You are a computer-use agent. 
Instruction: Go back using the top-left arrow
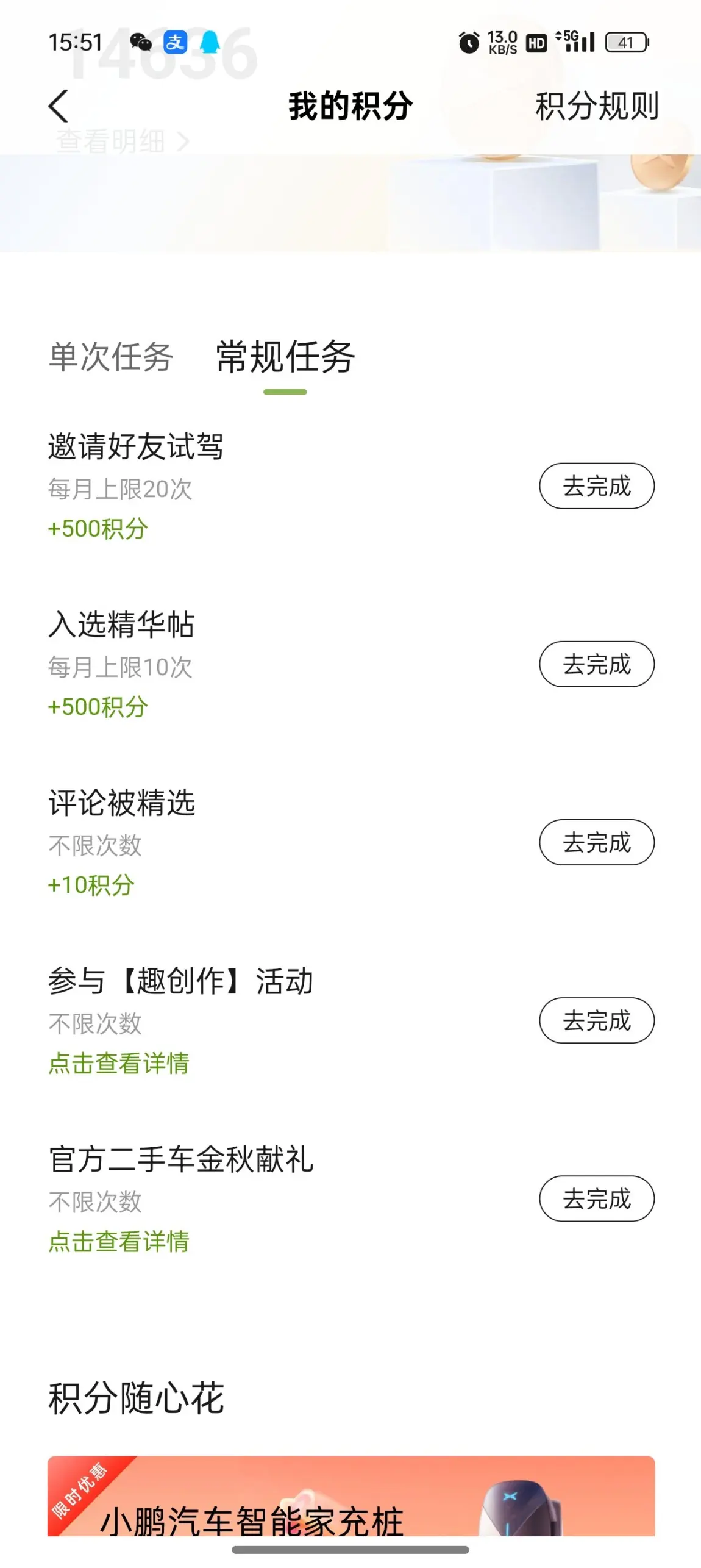(x=59, y=107)
